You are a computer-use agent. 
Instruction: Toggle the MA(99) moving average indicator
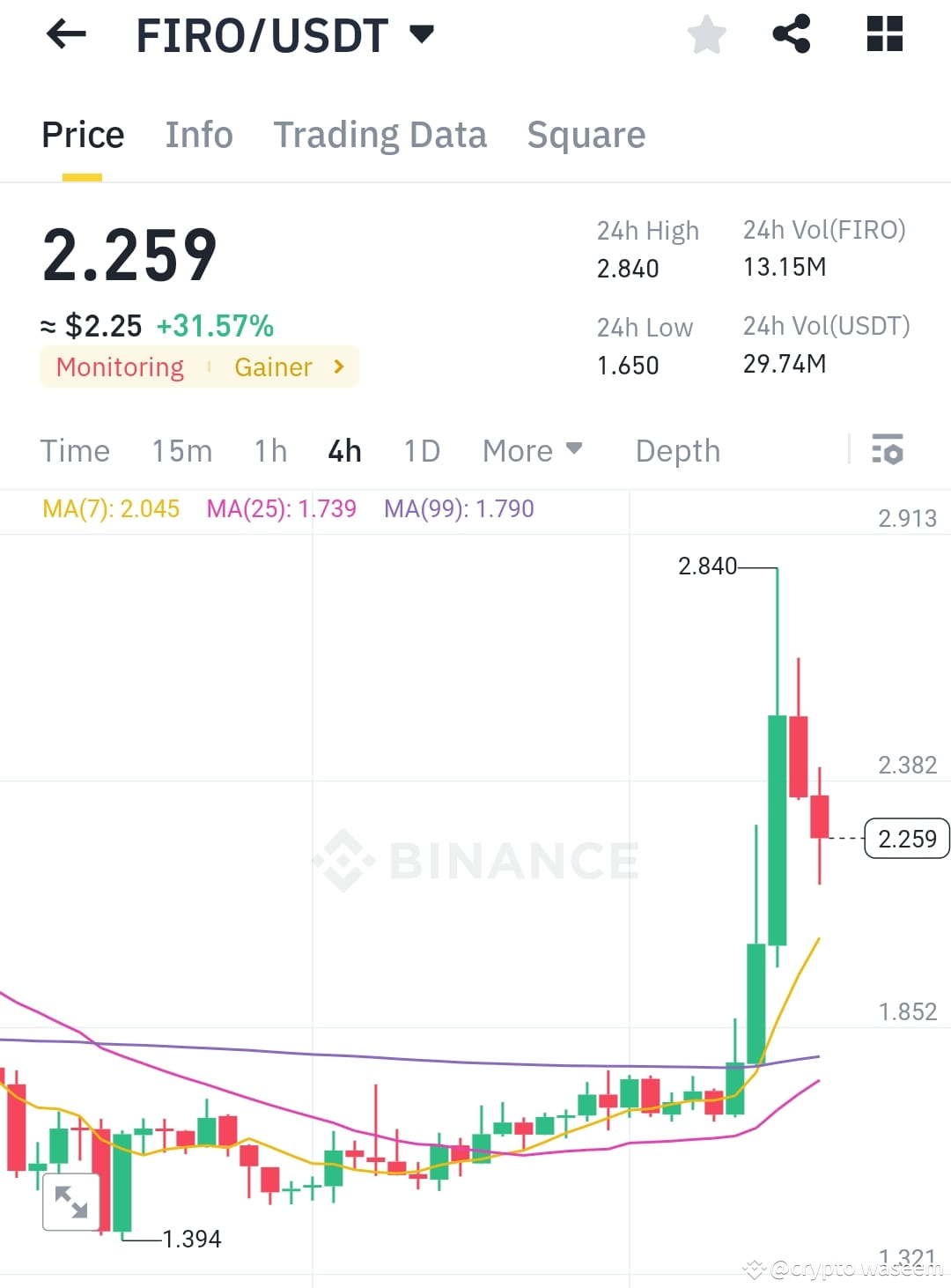[x=459, y=508]
